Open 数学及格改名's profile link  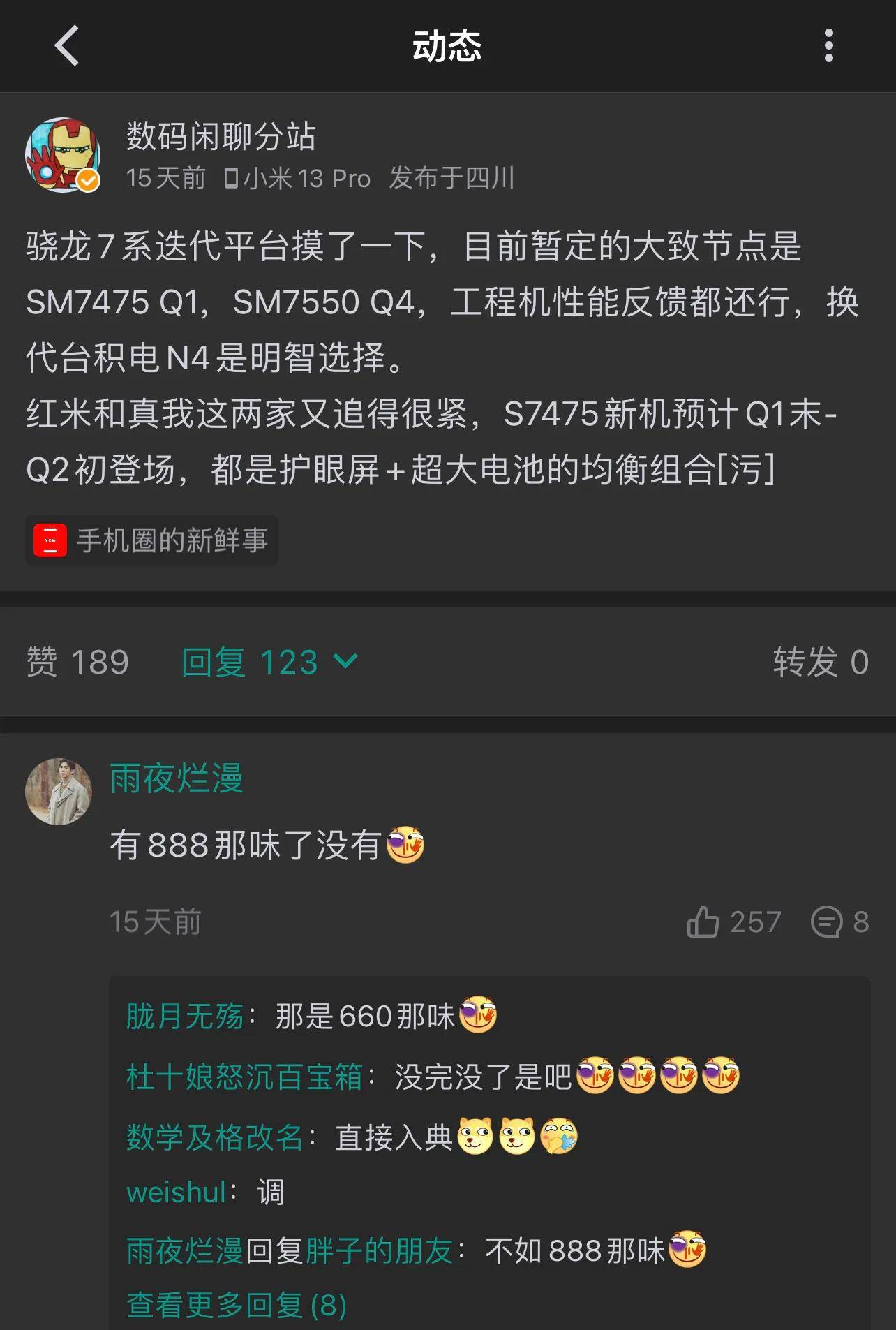214,1137
